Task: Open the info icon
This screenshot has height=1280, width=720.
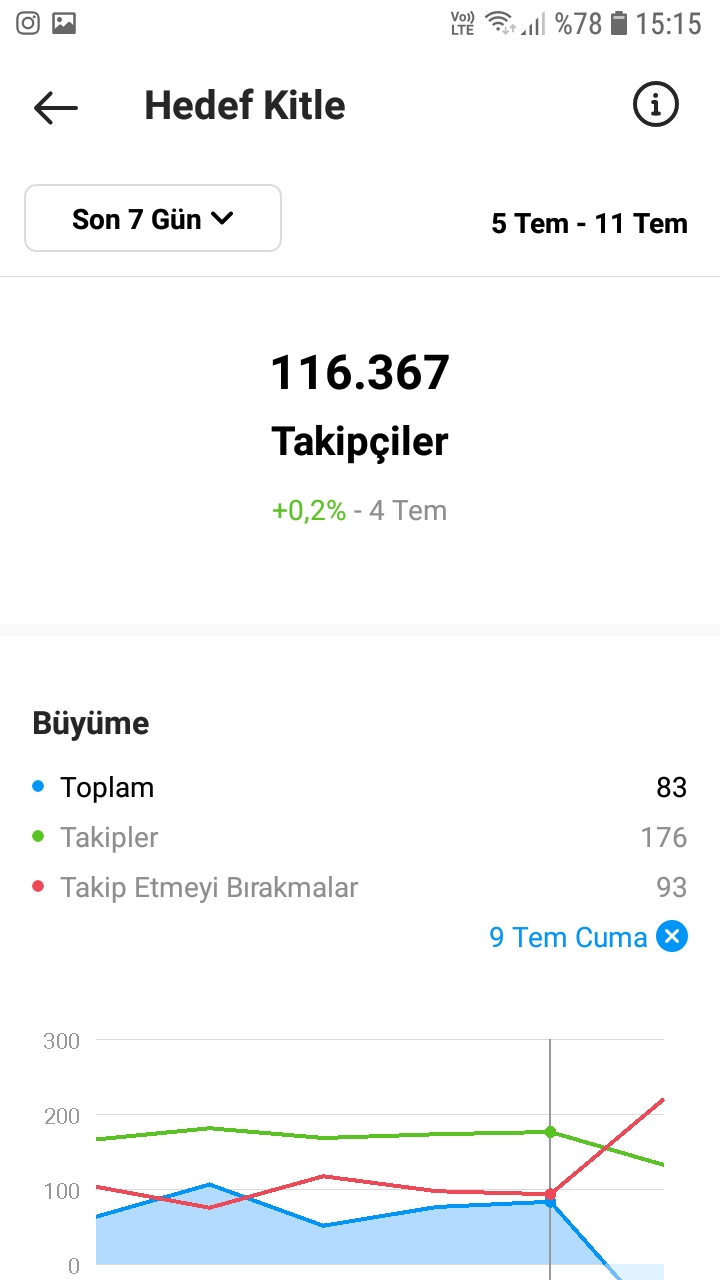Action: pos(656,104)
